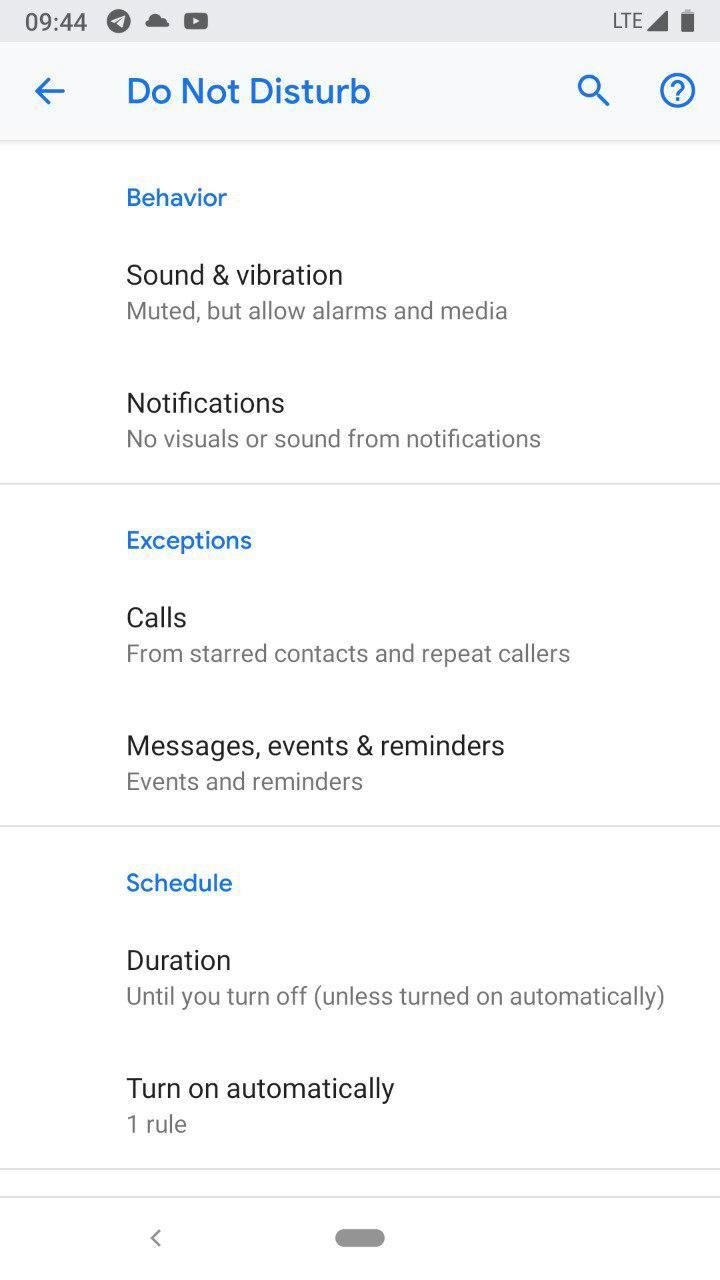Select the Behavior section header

coord(176,197)
